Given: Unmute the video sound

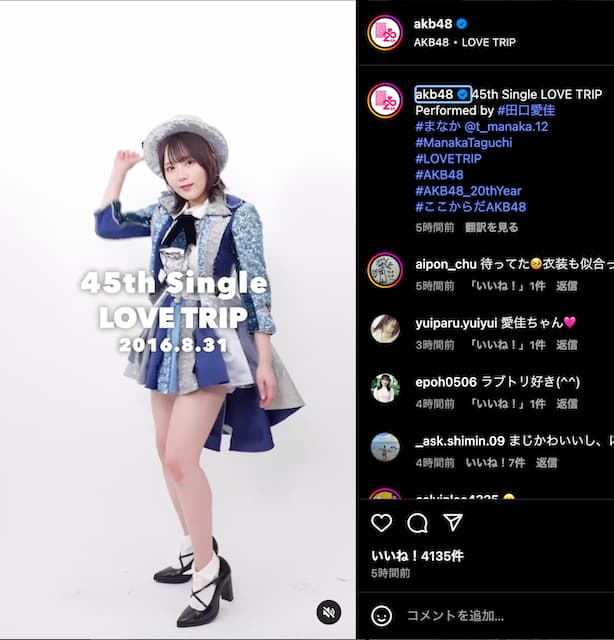Looking at the screenshot, I should (329, 612).
